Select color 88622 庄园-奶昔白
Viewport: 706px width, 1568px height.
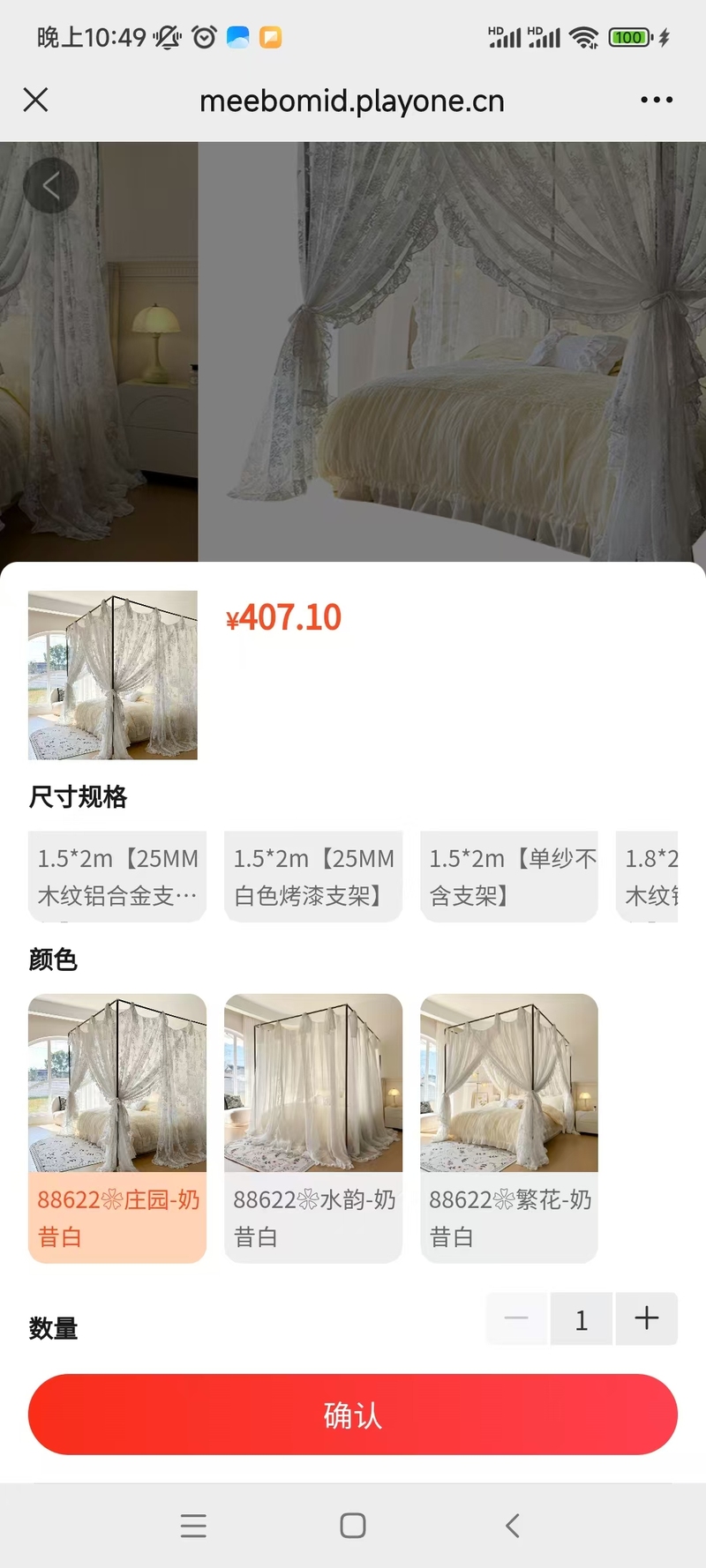coord(117,1127)
